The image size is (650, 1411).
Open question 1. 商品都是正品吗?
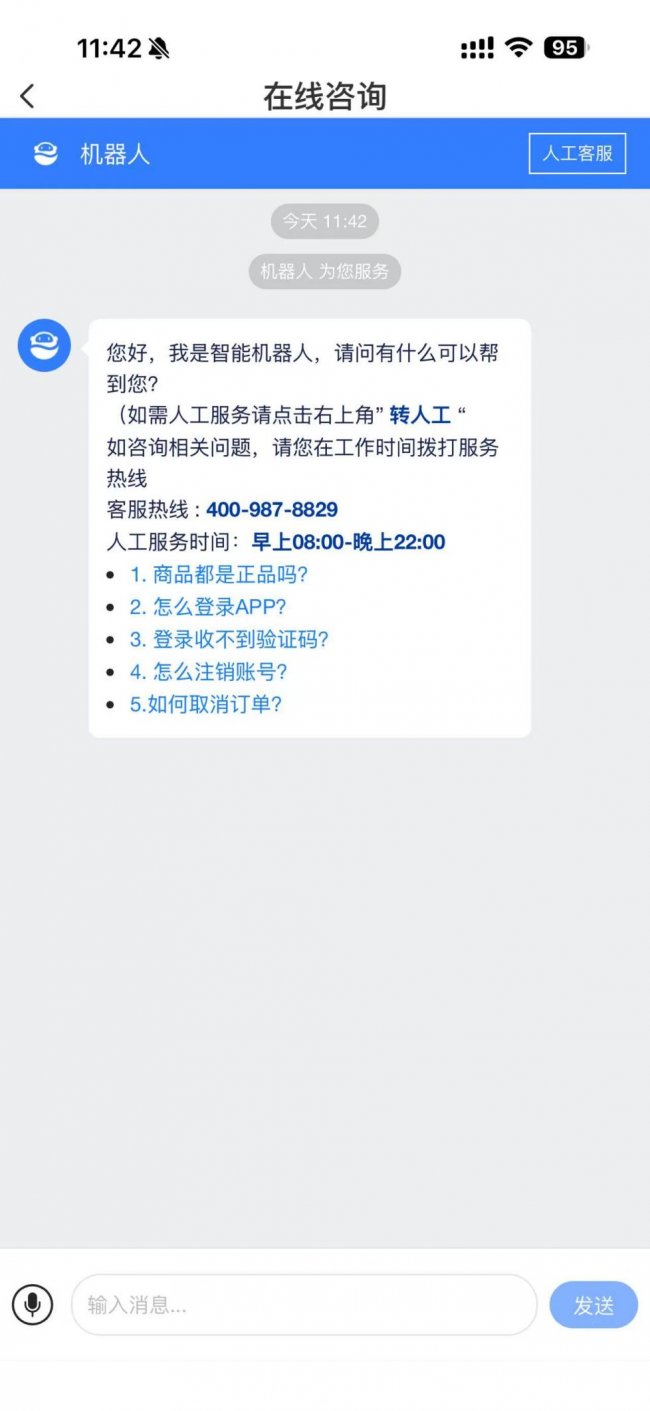(x=219, y=575)
